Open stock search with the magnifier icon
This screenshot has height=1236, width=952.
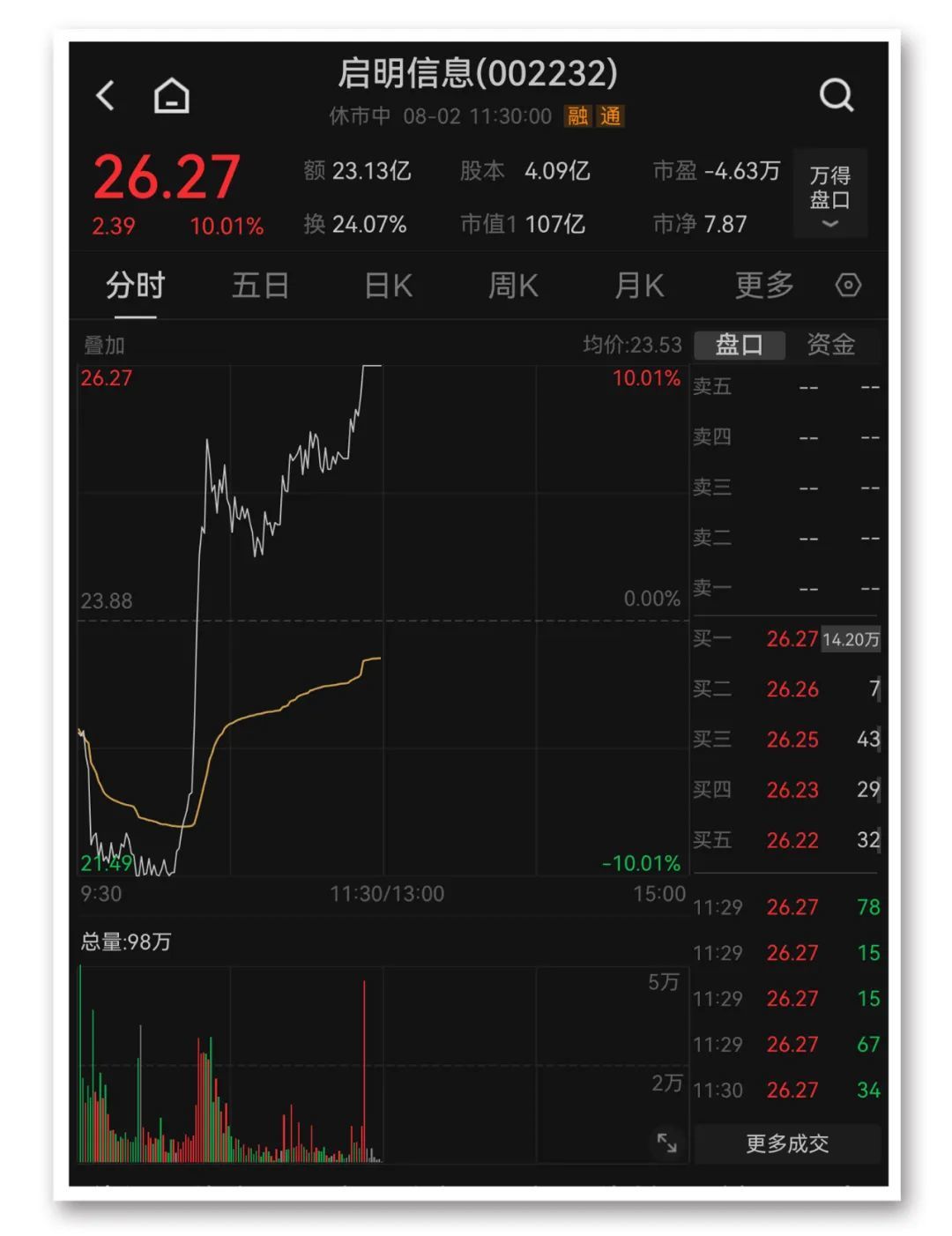point(836,95)
